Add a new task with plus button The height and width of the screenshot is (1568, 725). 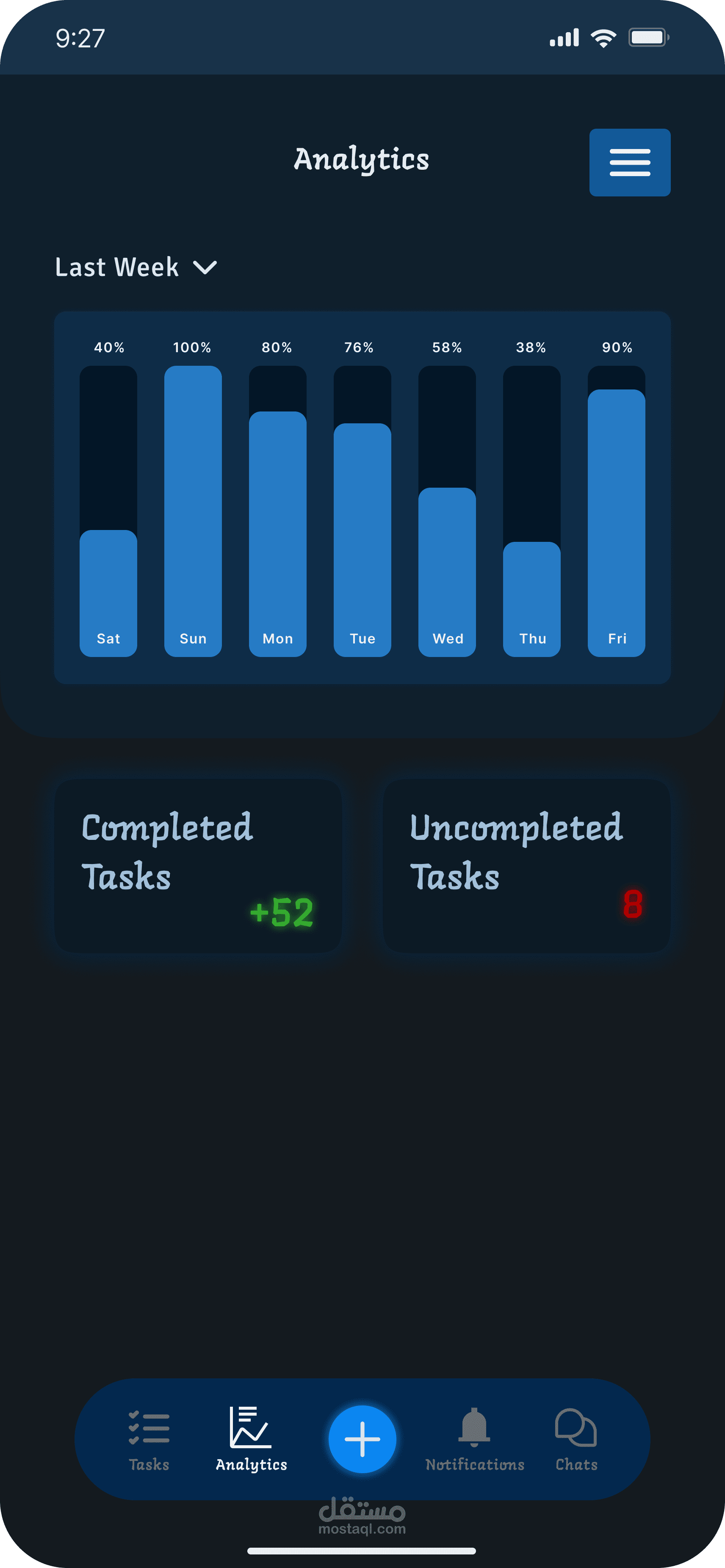(362, 1438)
